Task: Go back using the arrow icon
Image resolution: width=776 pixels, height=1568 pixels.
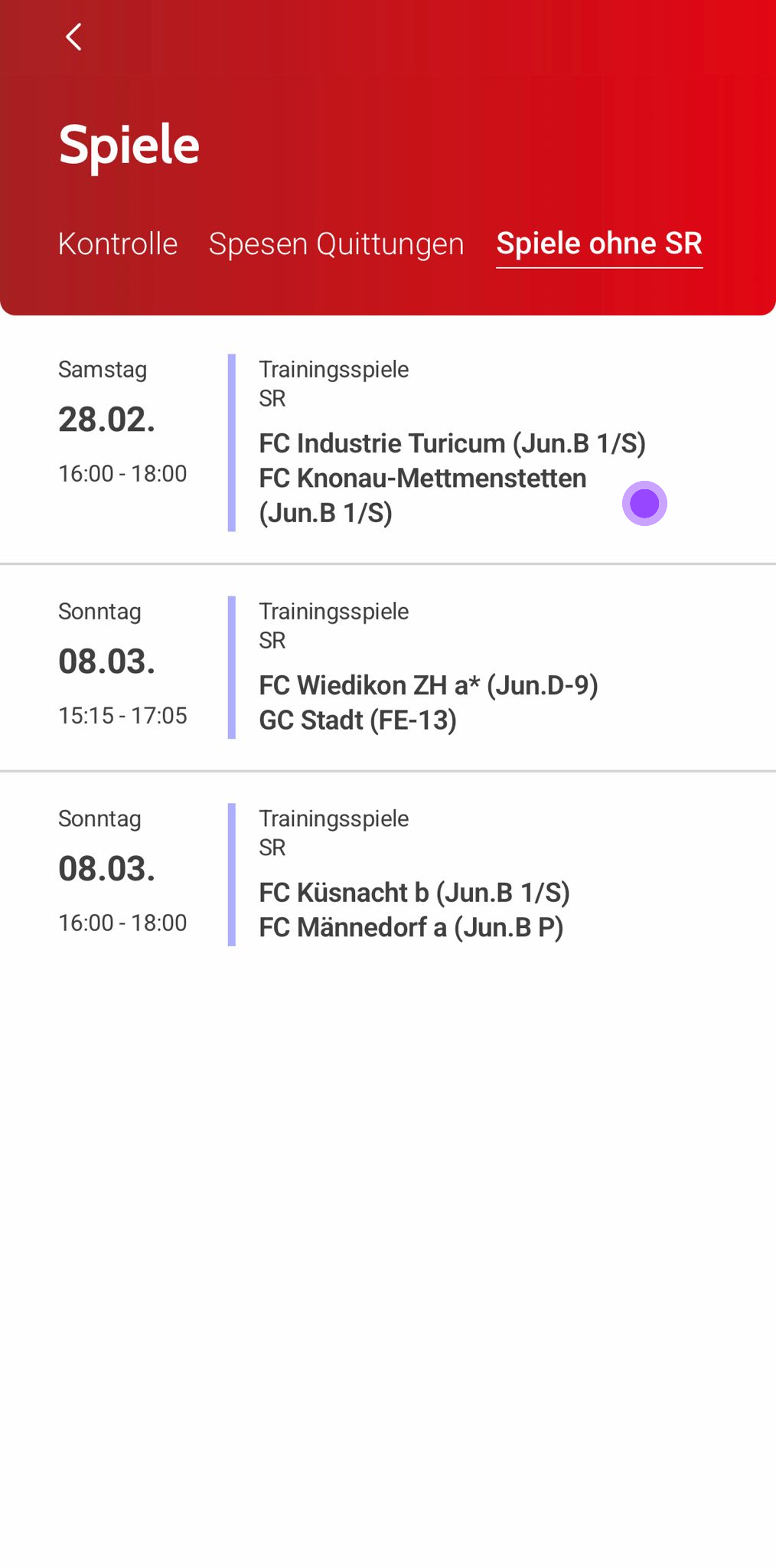Action: tap(73, 37)
